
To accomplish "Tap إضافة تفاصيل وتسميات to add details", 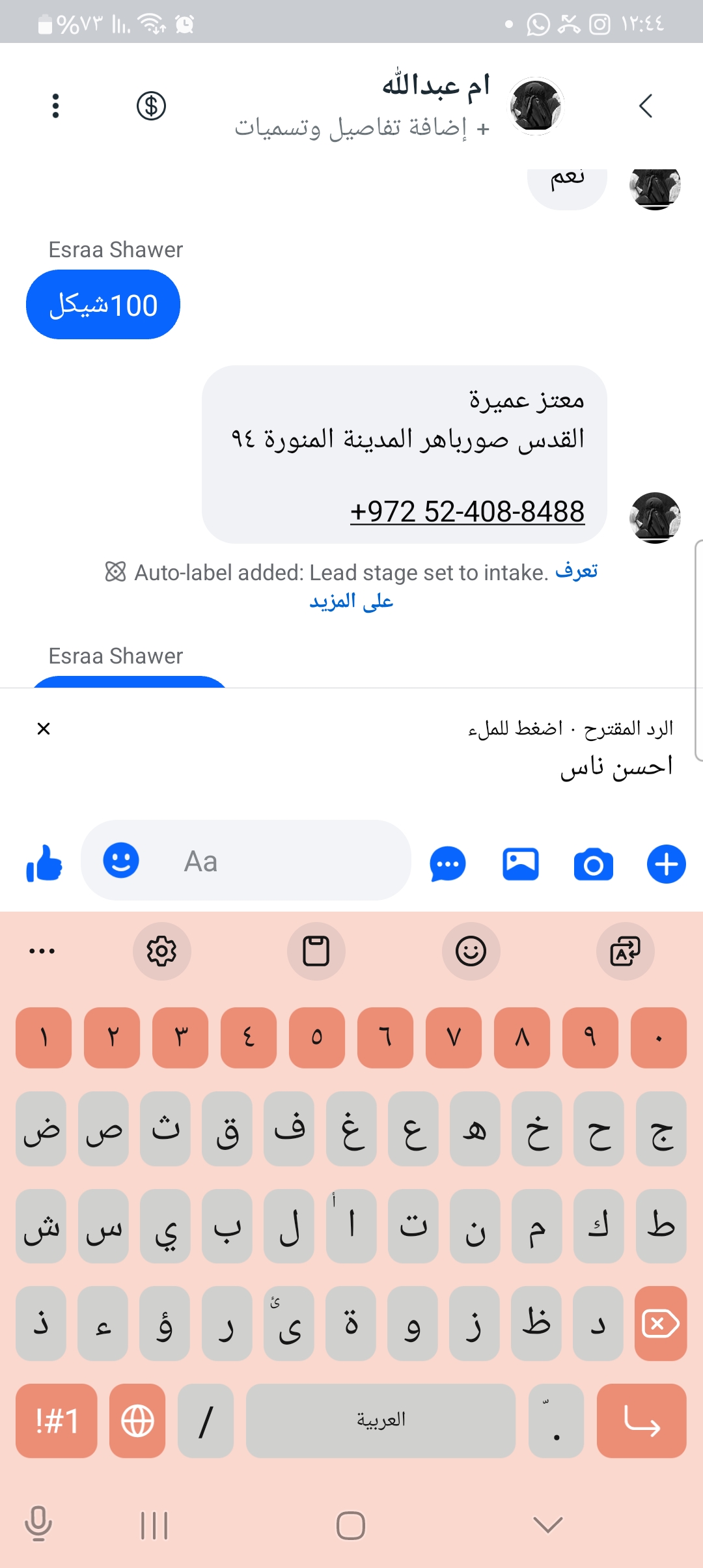I will (x=362, y=128).
